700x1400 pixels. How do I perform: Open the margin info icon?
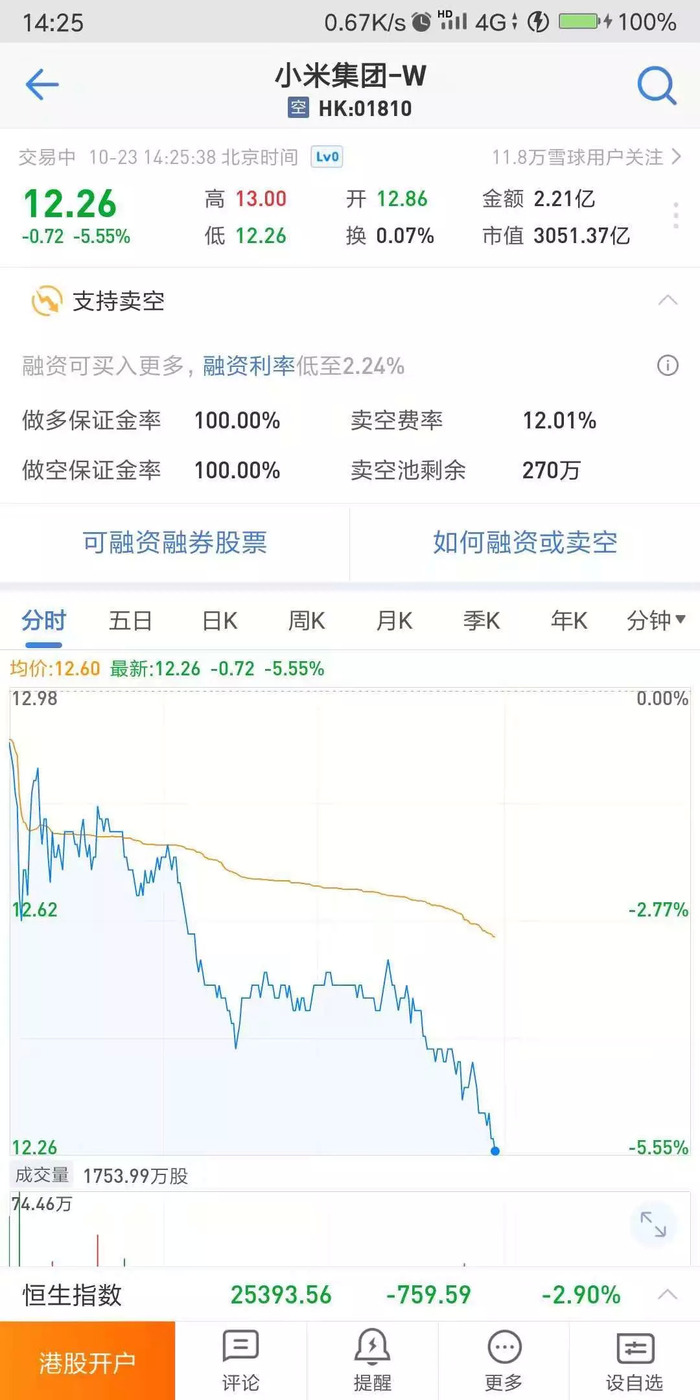667,366
